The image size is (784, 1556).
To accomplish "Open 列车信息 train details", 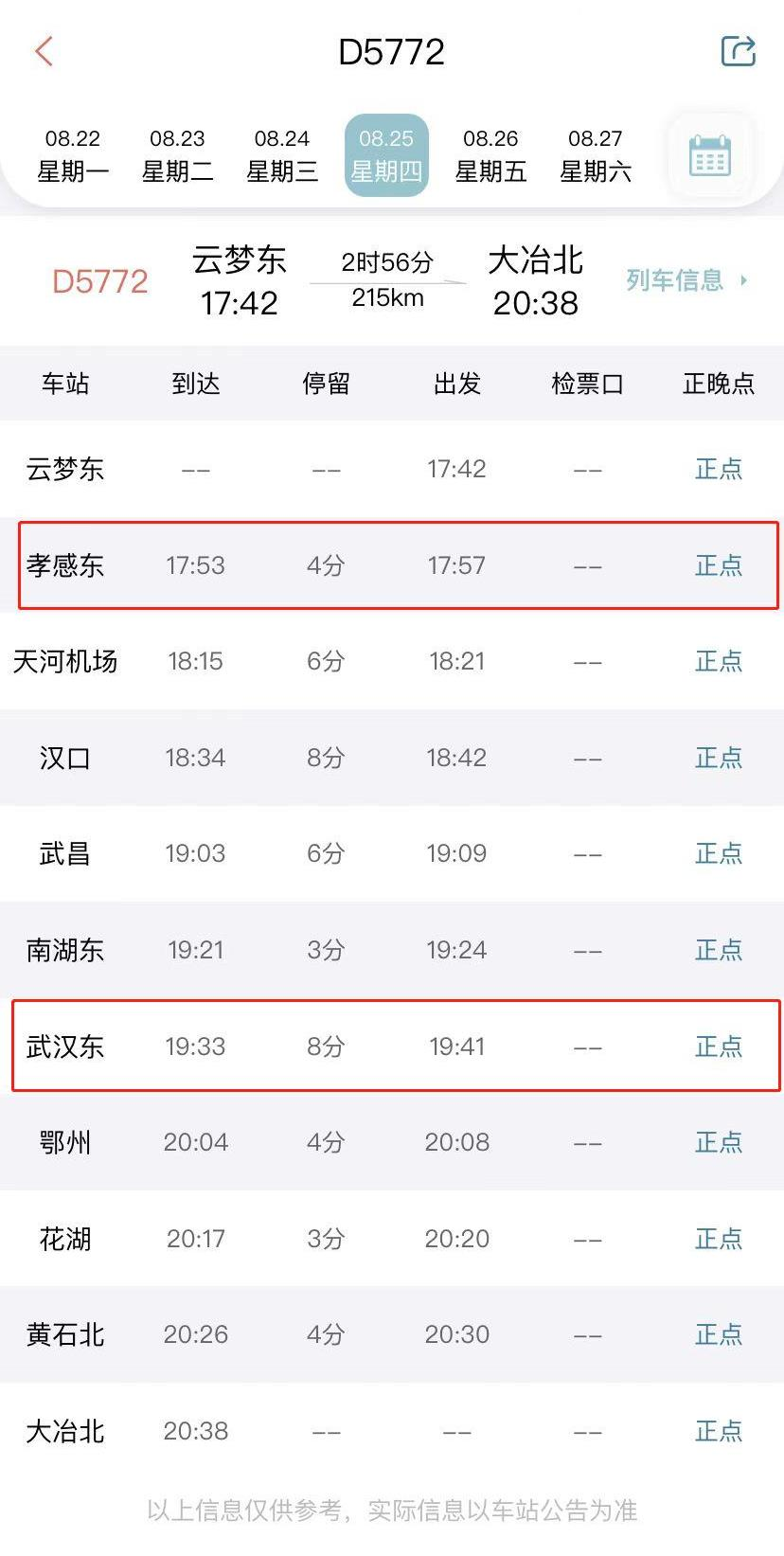I will [x=686, y=280].
